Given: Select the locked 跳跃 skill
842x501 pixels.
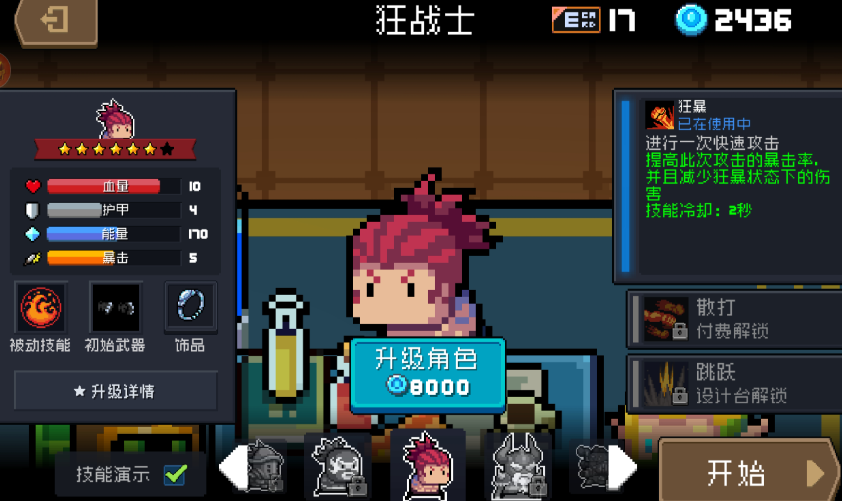Looking at the screenshot, I should click(x=734, y=383).
